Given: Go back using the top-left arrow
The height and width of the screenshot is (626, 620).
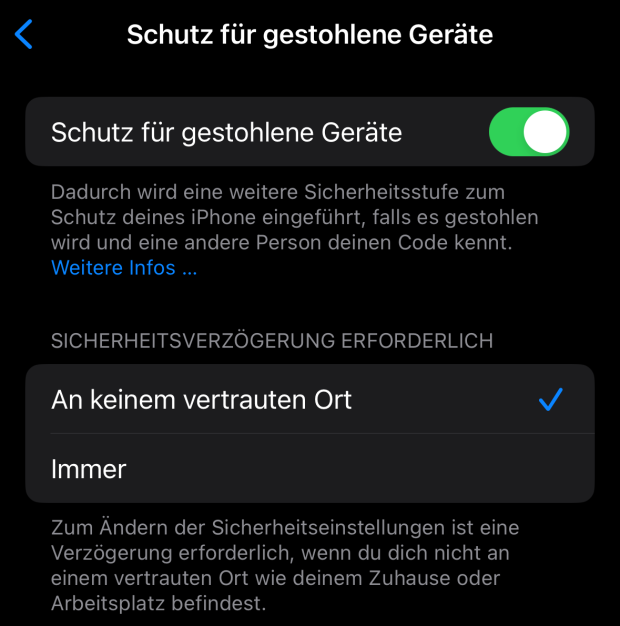Looking at the screenshot, I should [24, 36].
